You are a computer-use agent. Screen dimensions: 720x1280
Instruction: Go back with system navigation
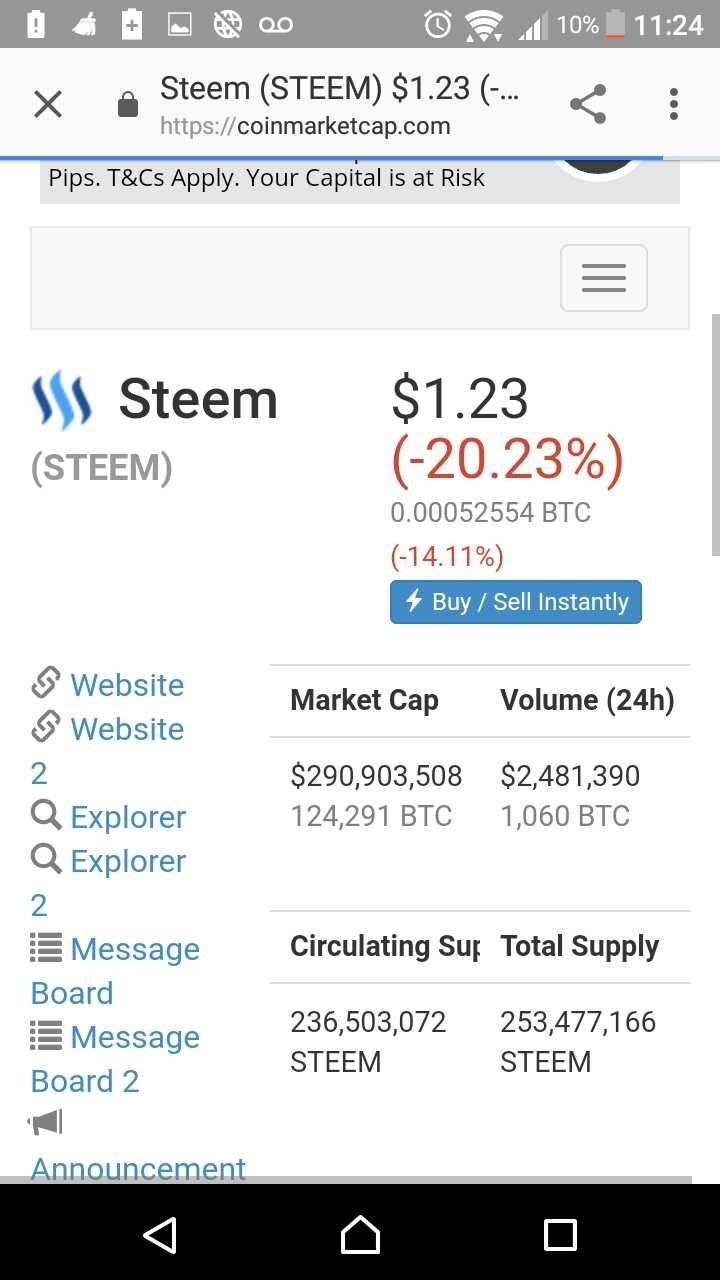(x=160, y=1235)
